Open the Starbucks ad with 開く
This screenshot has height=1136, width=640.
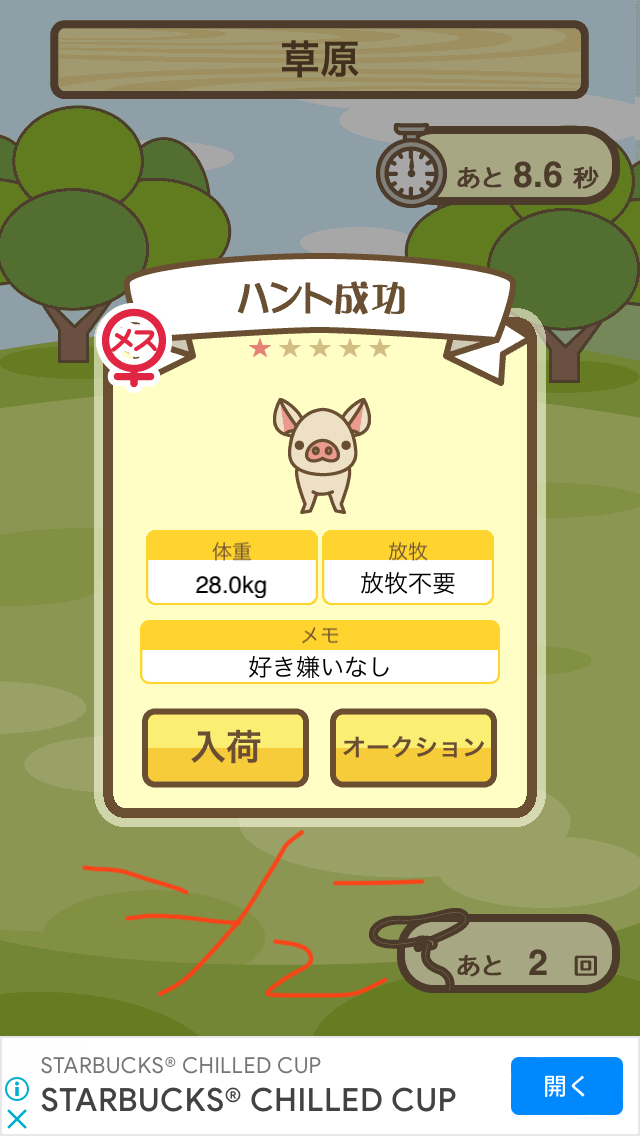pos(566,1086)
